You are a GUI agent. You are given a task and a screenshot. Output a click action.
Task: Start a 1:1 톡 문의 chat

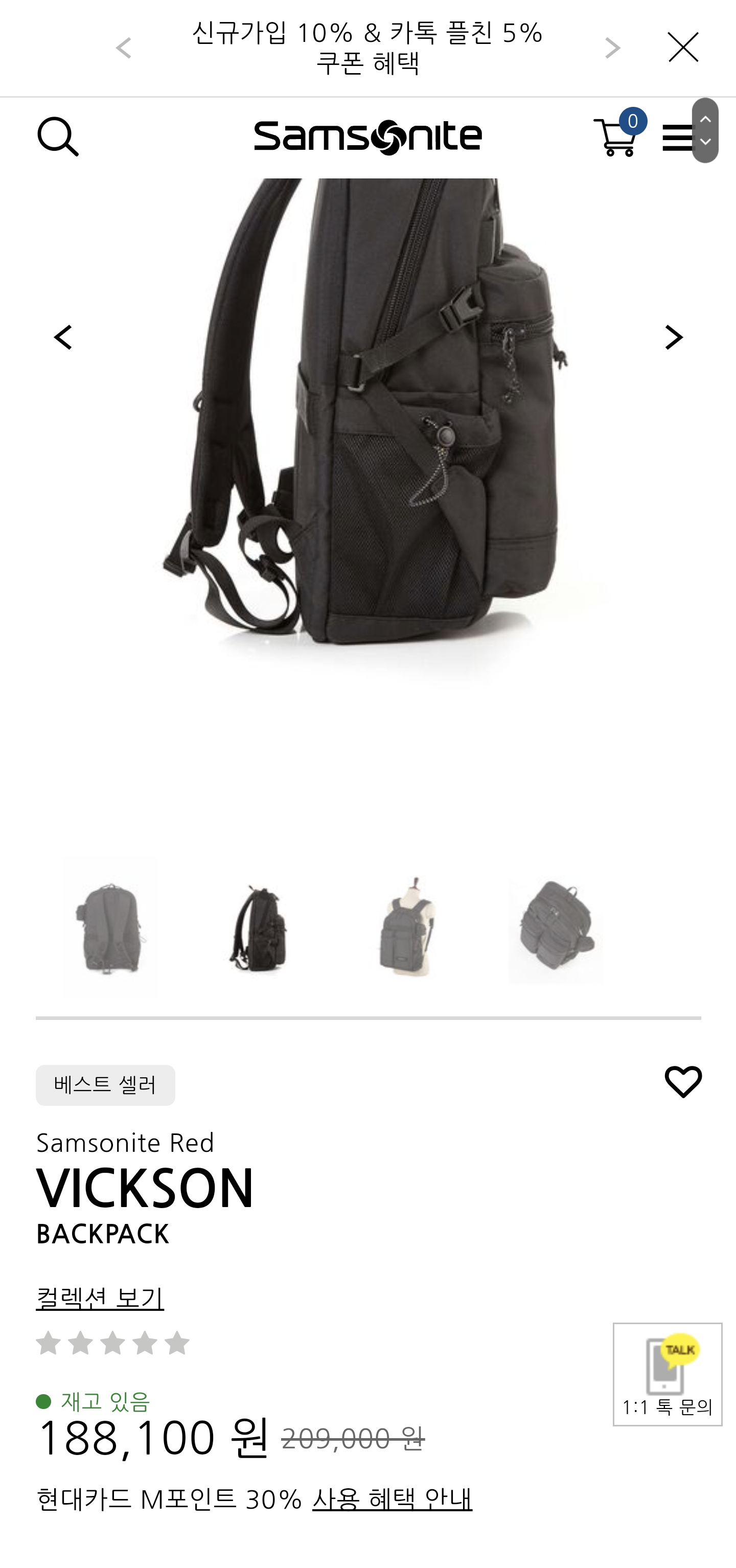(667, 1374)
